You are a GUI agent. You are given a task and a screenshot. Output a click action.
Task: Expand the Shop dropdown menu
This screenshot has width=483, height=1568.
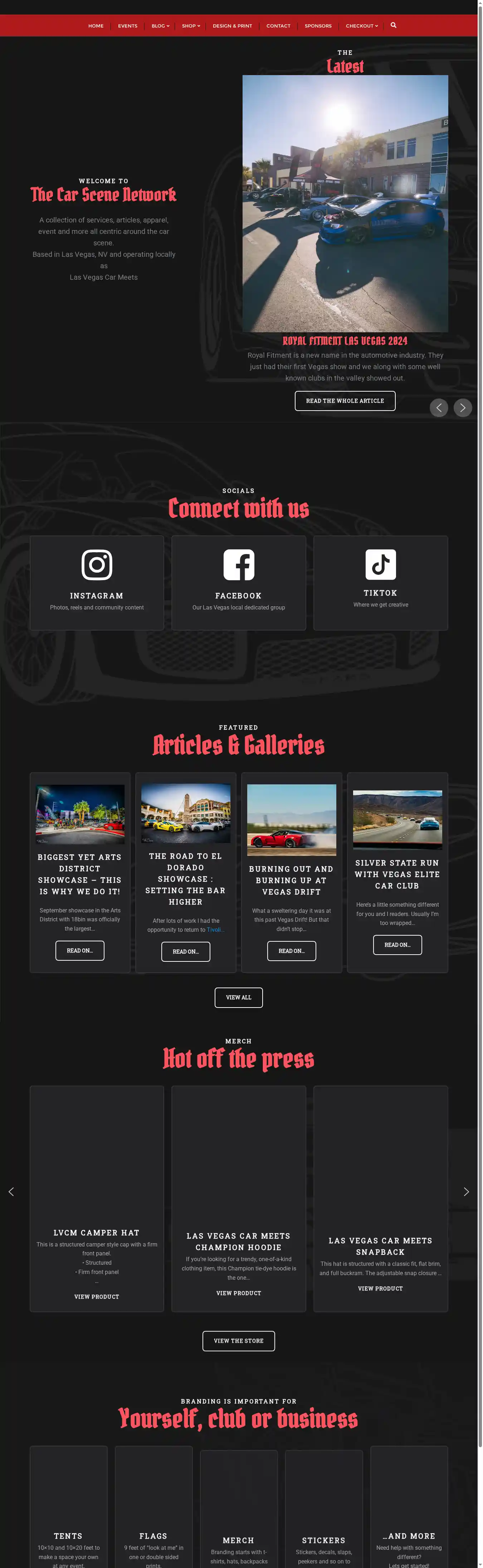click(191, 26)
